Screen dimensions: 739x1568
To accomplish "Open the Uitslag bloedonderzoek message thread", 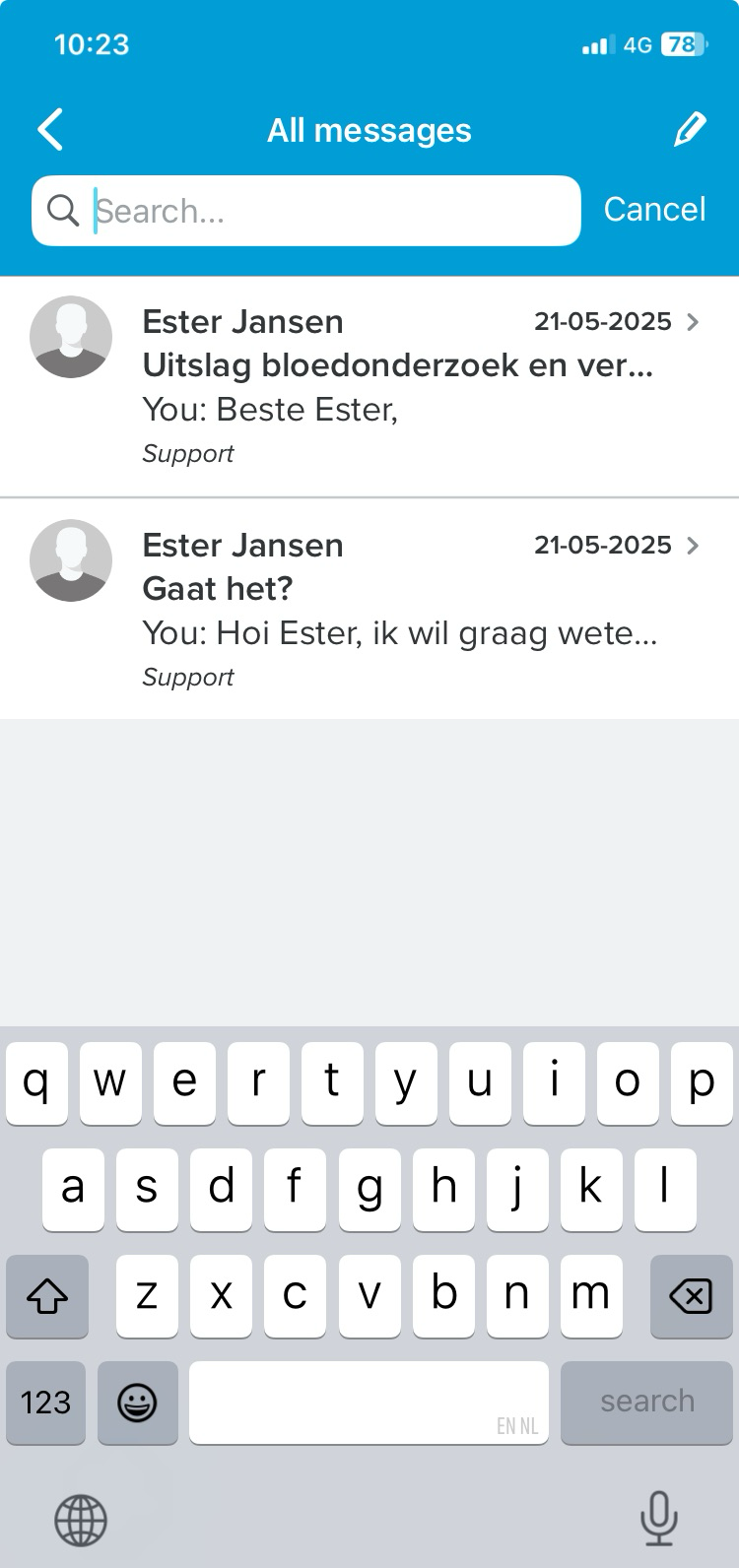I will pyautogui.click(x=369, y=387).
